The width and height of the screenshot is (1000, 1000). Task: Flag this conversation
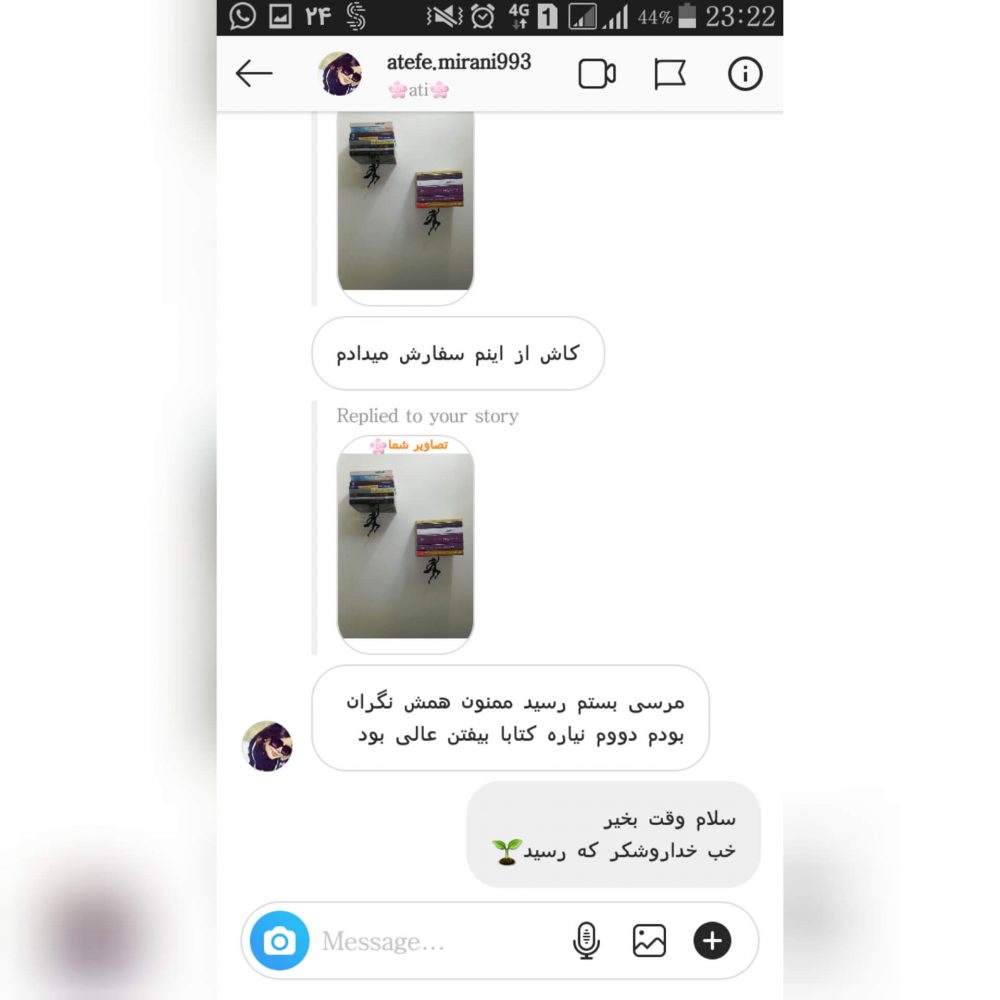click(670, 74)
